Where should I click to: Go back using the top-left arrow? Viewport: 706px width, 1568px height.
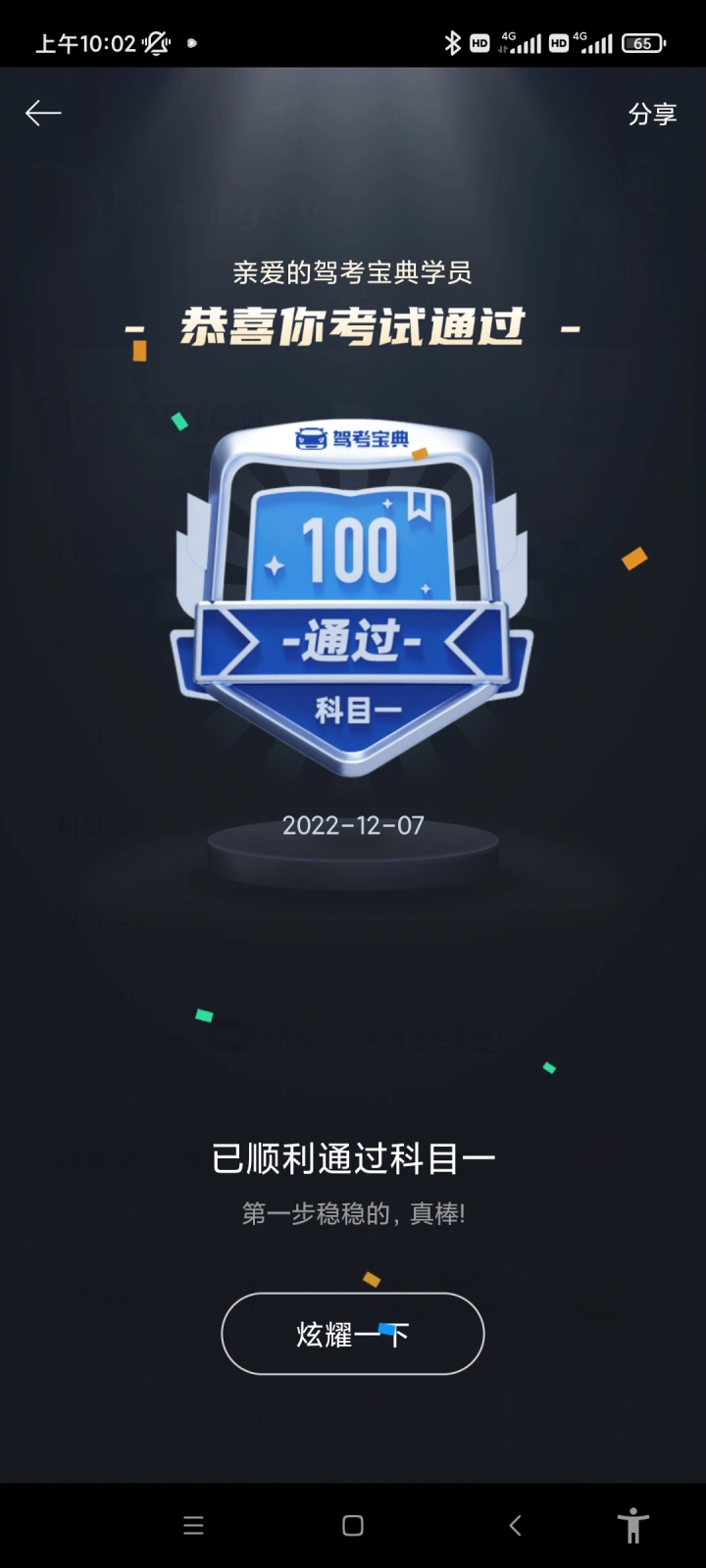(x=43, y=114)
